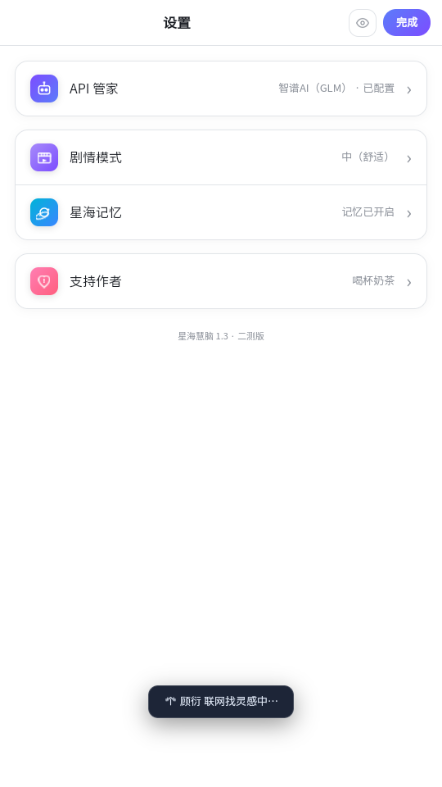
Task: Open the 支持作者 row
Action: click(x=221, y=281)
